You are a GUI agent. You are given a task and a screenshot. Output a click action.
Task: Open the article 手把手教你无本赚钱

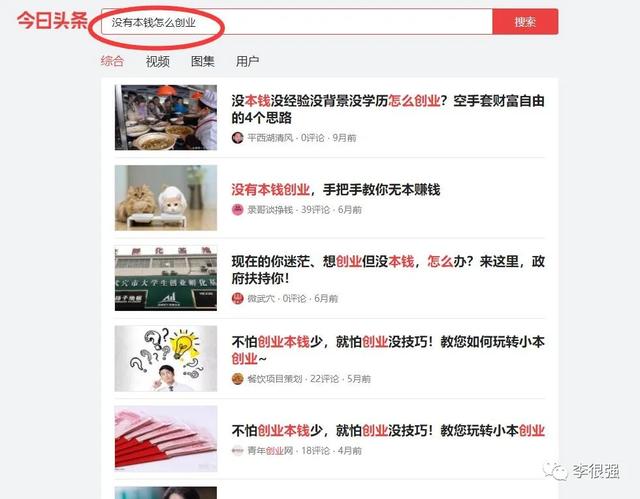click(x=336, y=189)
